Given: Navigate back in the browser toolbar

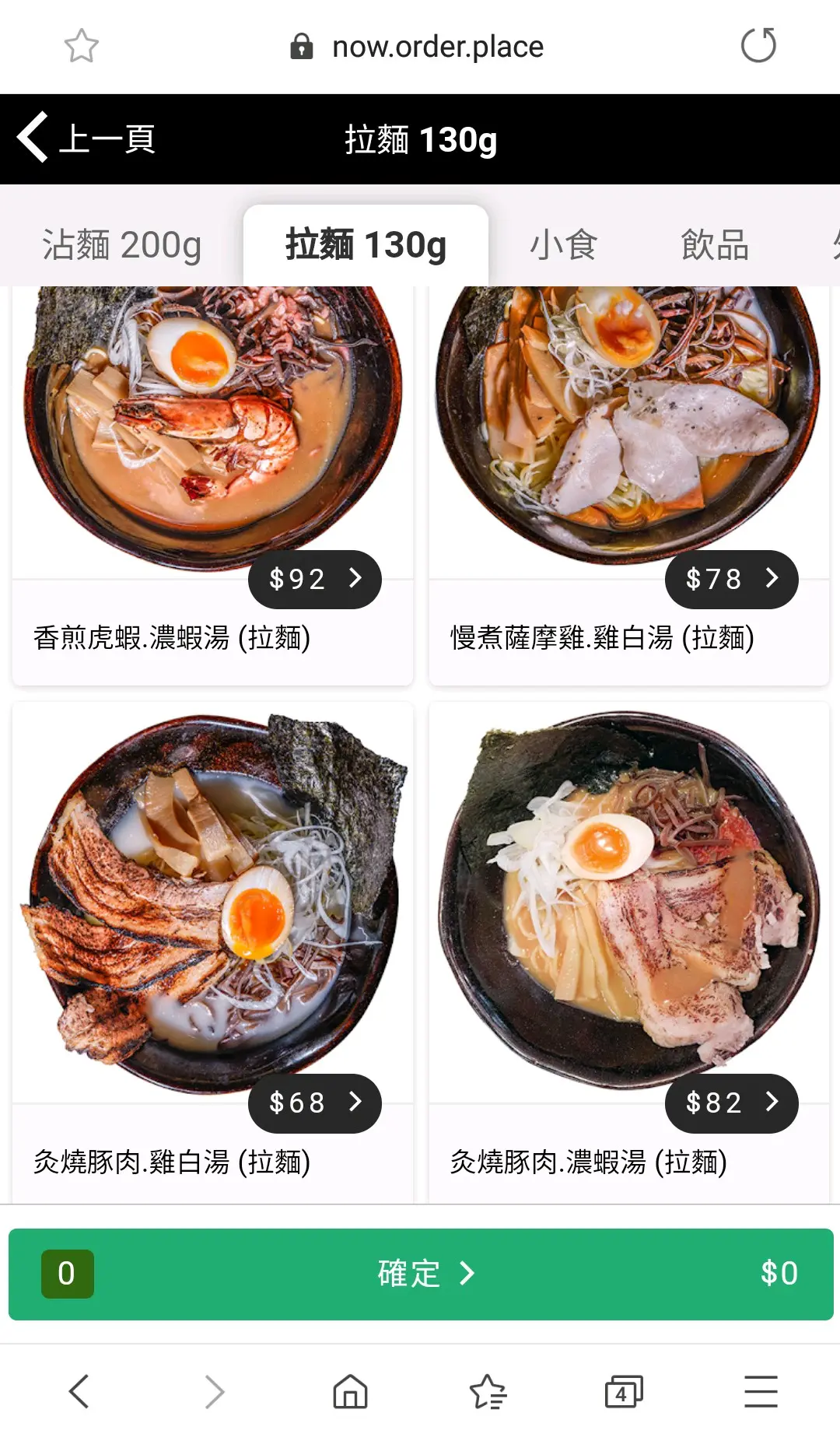Looking at the screenshot, I should pyautogui.click(x=79, y=1391).
